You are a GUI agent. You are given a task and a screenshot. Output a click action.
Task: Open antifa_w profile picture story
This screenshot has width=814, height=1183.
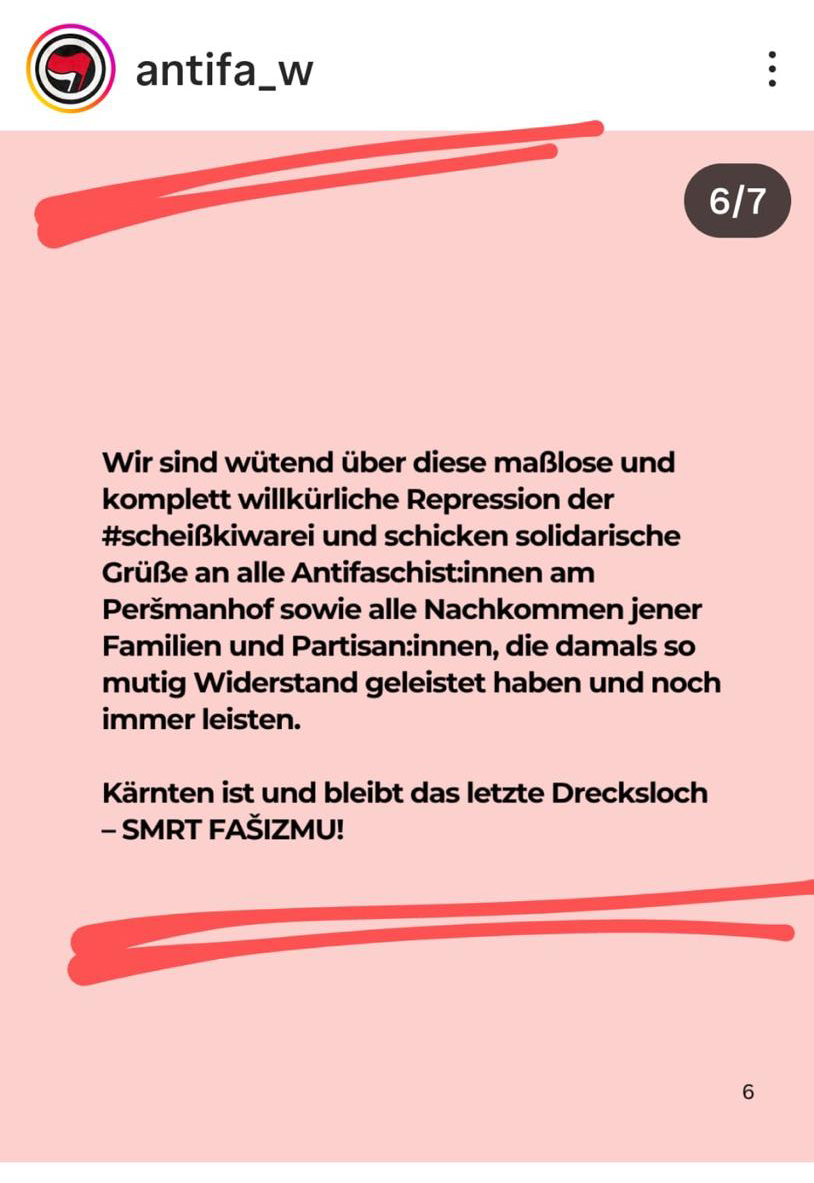pos(70,69)
